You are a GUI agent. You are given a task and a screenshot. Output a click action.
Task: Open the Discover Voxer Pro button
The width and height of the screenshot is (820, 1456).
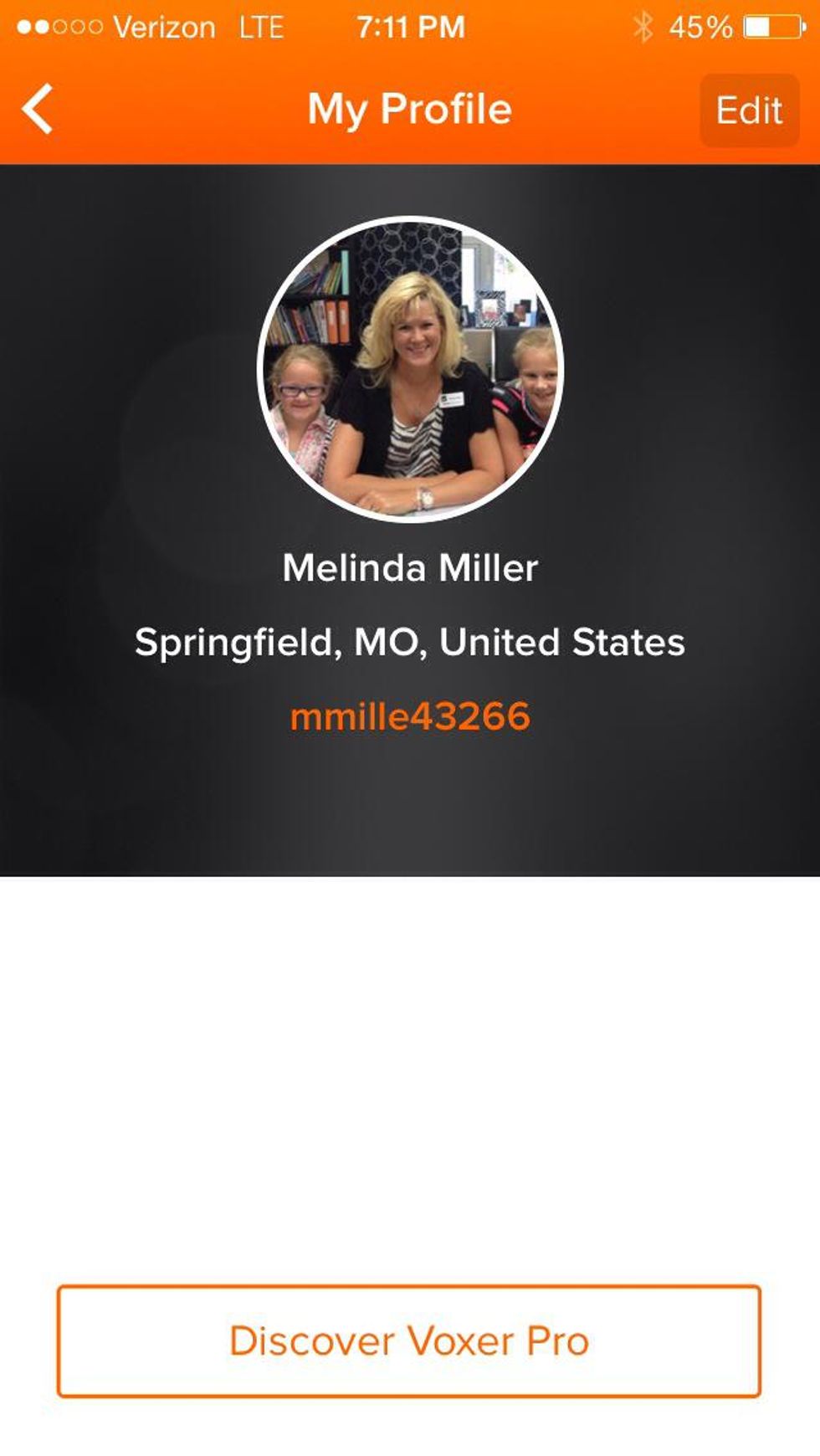click(409, 1341)
